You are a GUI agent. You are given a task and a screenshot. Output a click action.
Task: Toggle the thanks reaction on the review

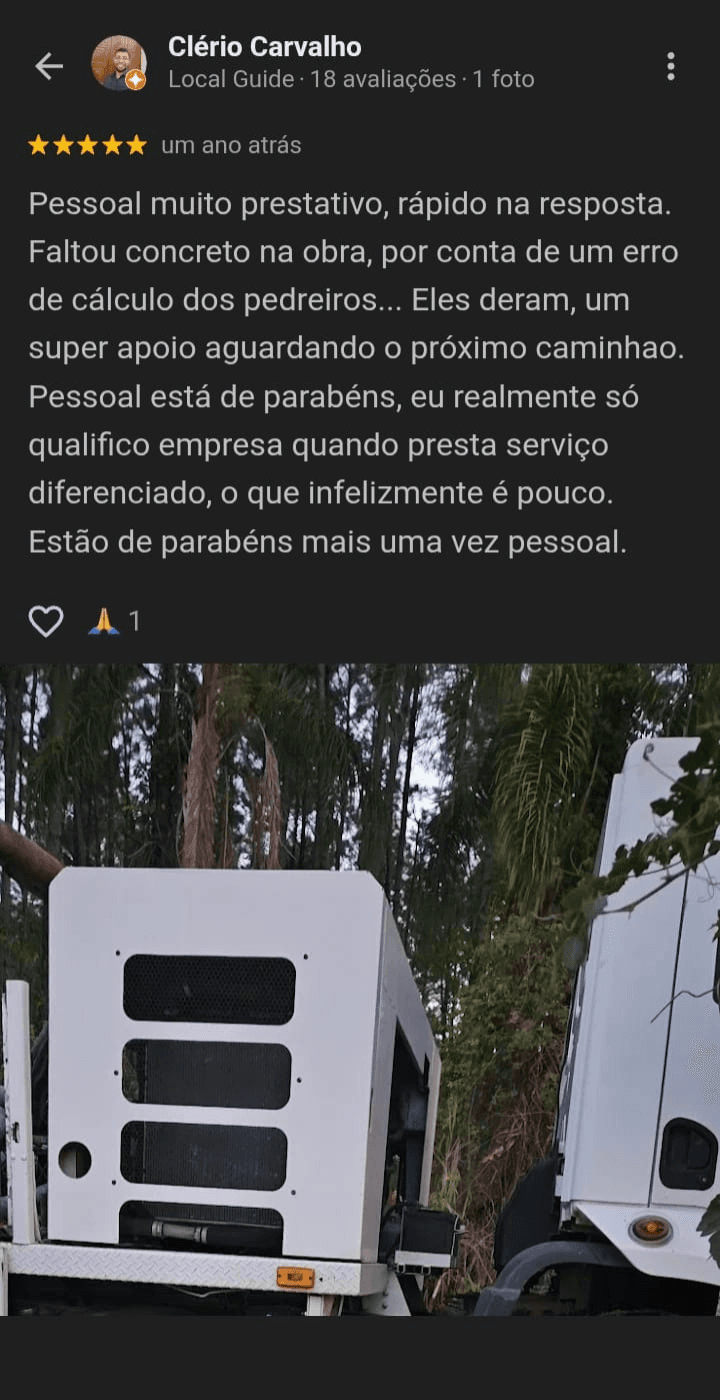(107, 621)
